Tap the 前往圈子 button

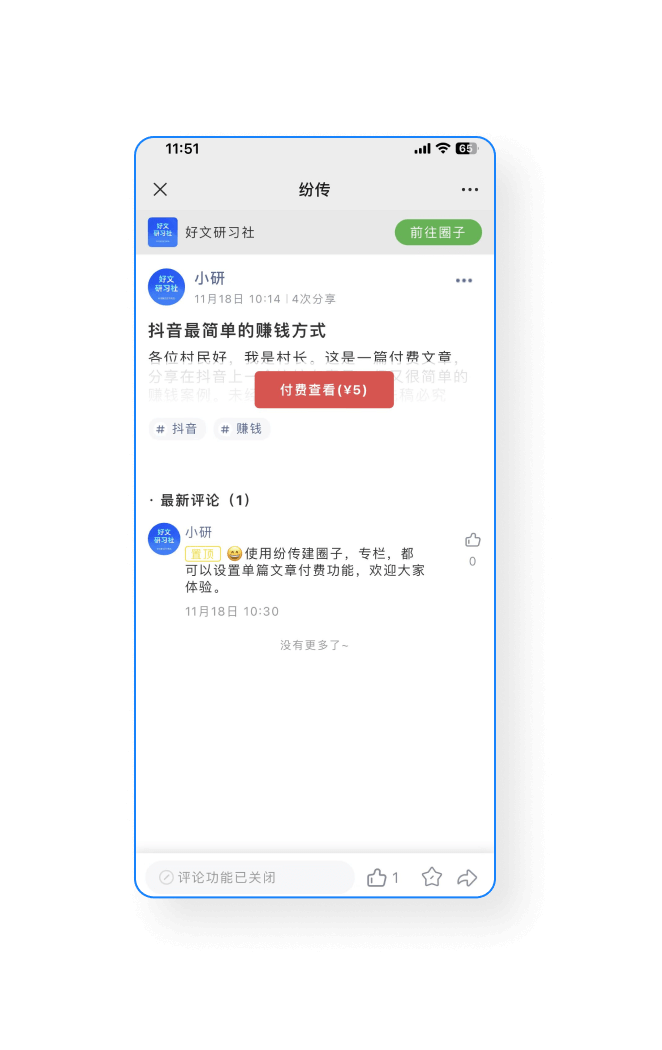(438, 232)
